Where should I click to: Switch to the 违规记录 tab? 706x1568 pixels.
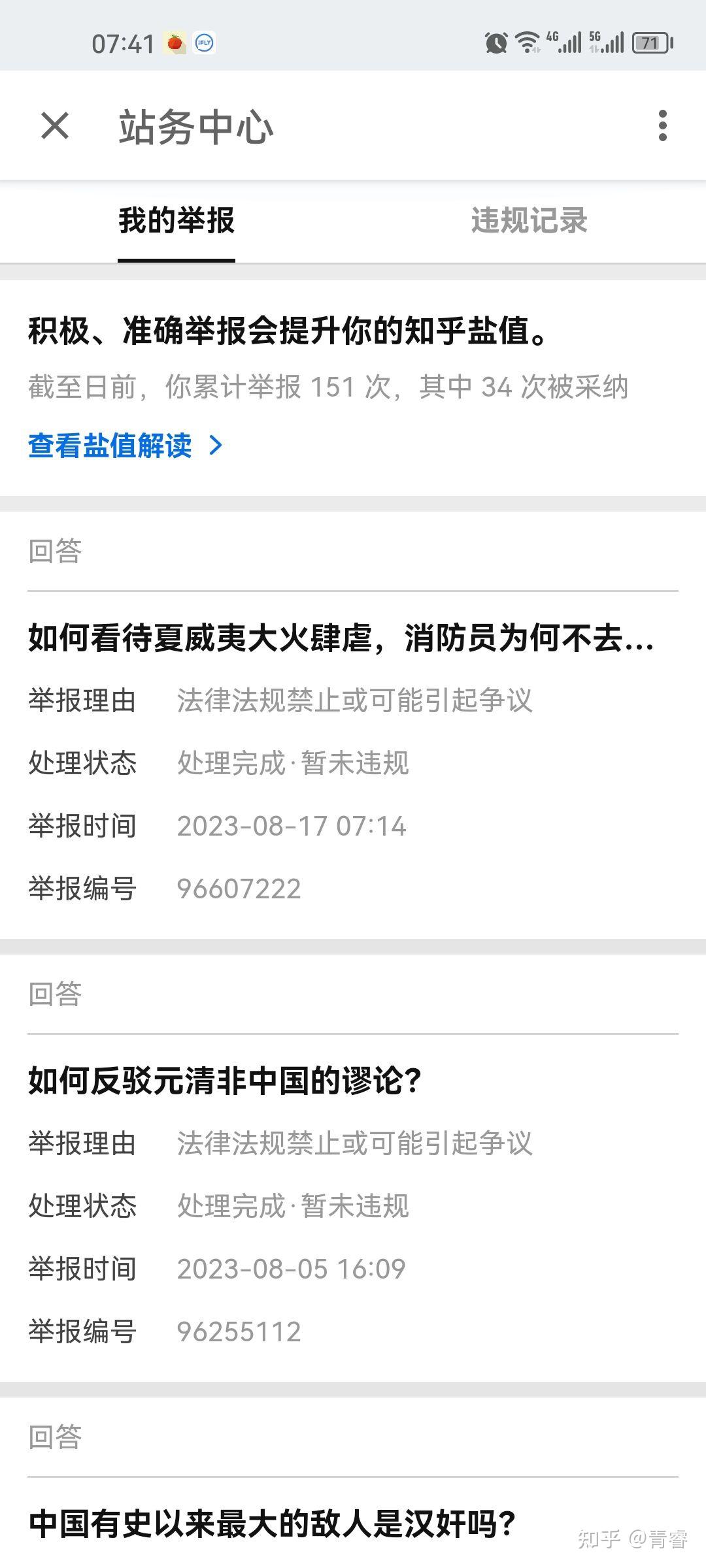click(x=529, y=221)
